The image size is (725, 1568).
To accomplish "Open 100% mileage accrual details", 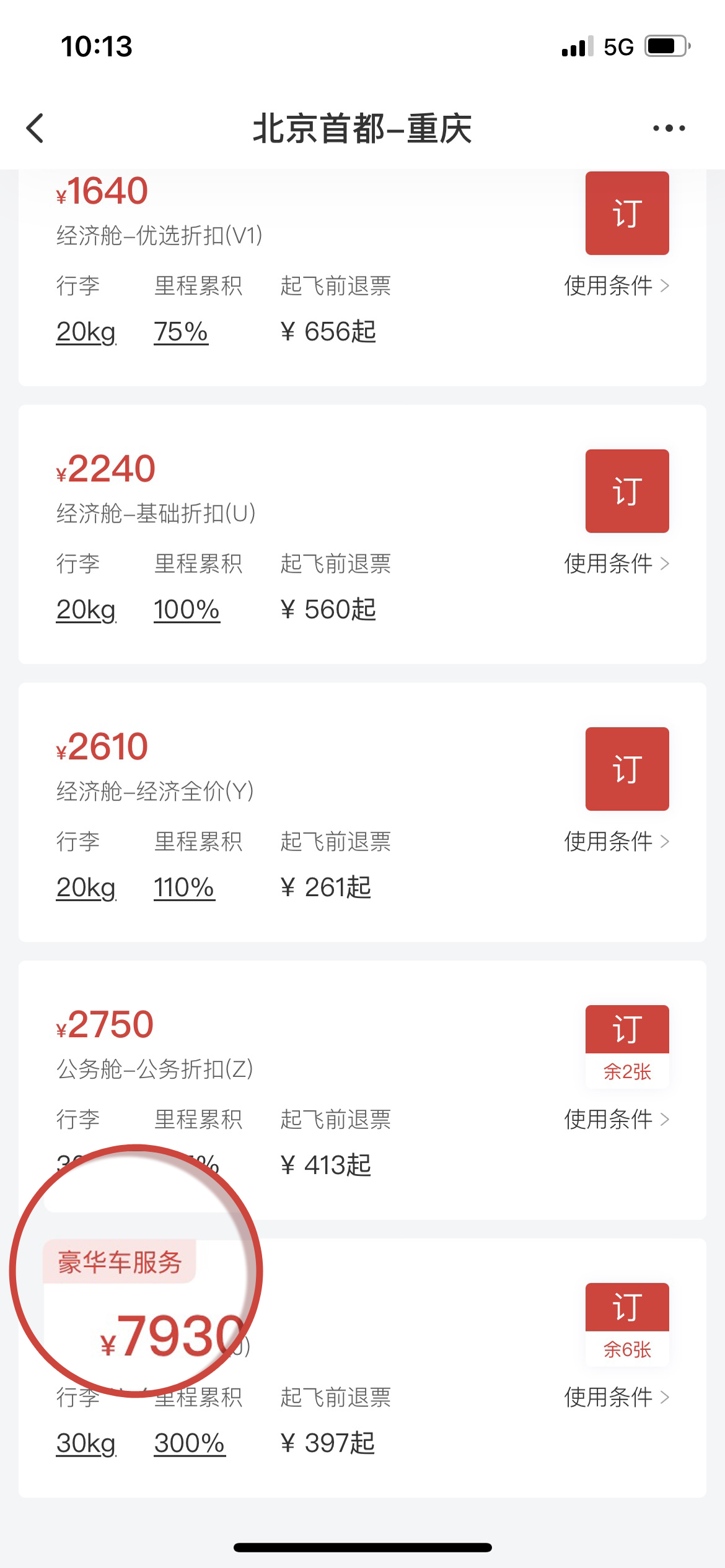I will tap(187, 610).
